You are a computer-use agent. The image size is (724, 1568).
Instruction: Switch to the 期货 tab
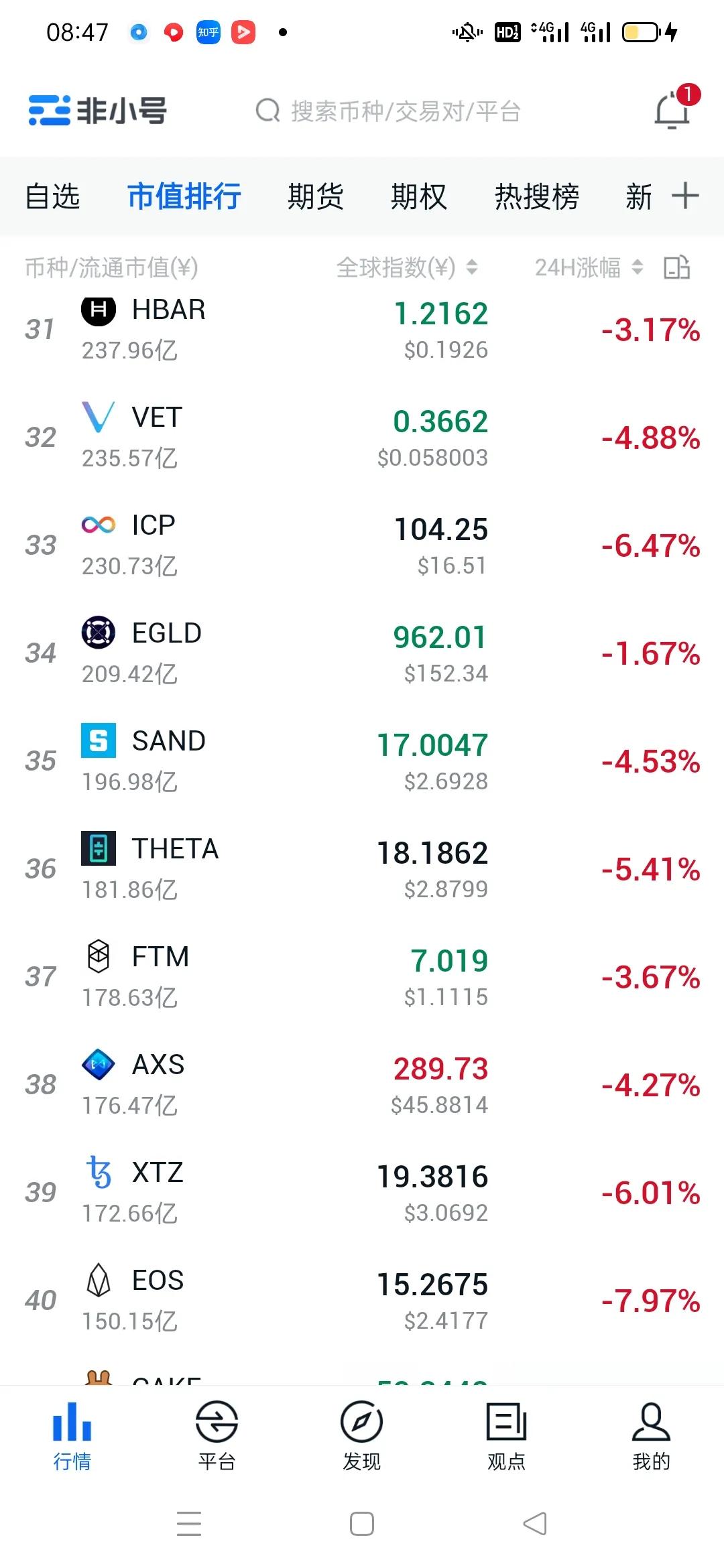click(x=315, y=196)
